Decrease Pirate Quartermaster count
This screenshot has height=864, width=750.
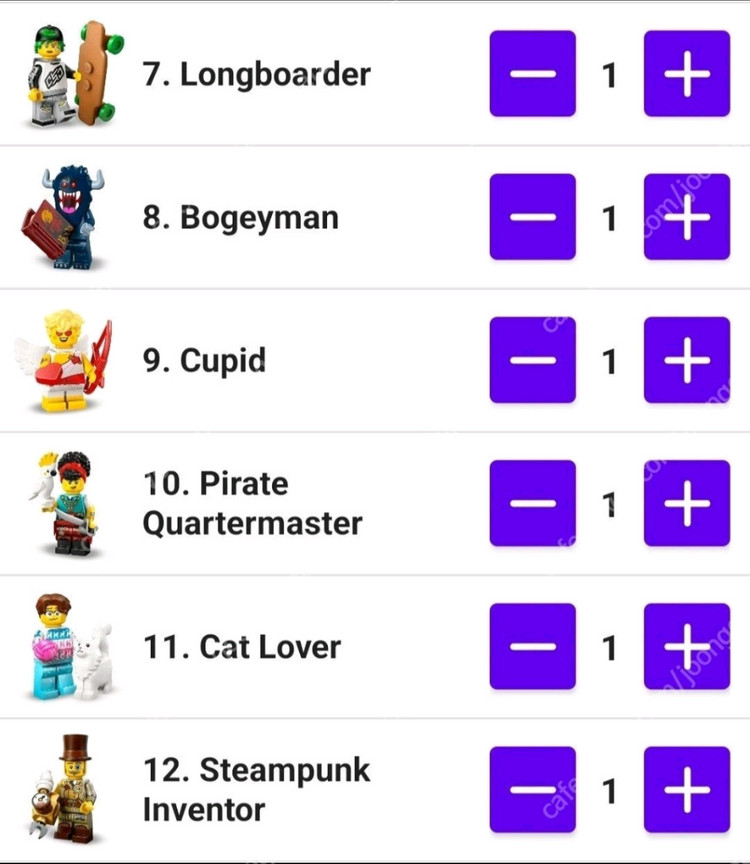point(532,503)
